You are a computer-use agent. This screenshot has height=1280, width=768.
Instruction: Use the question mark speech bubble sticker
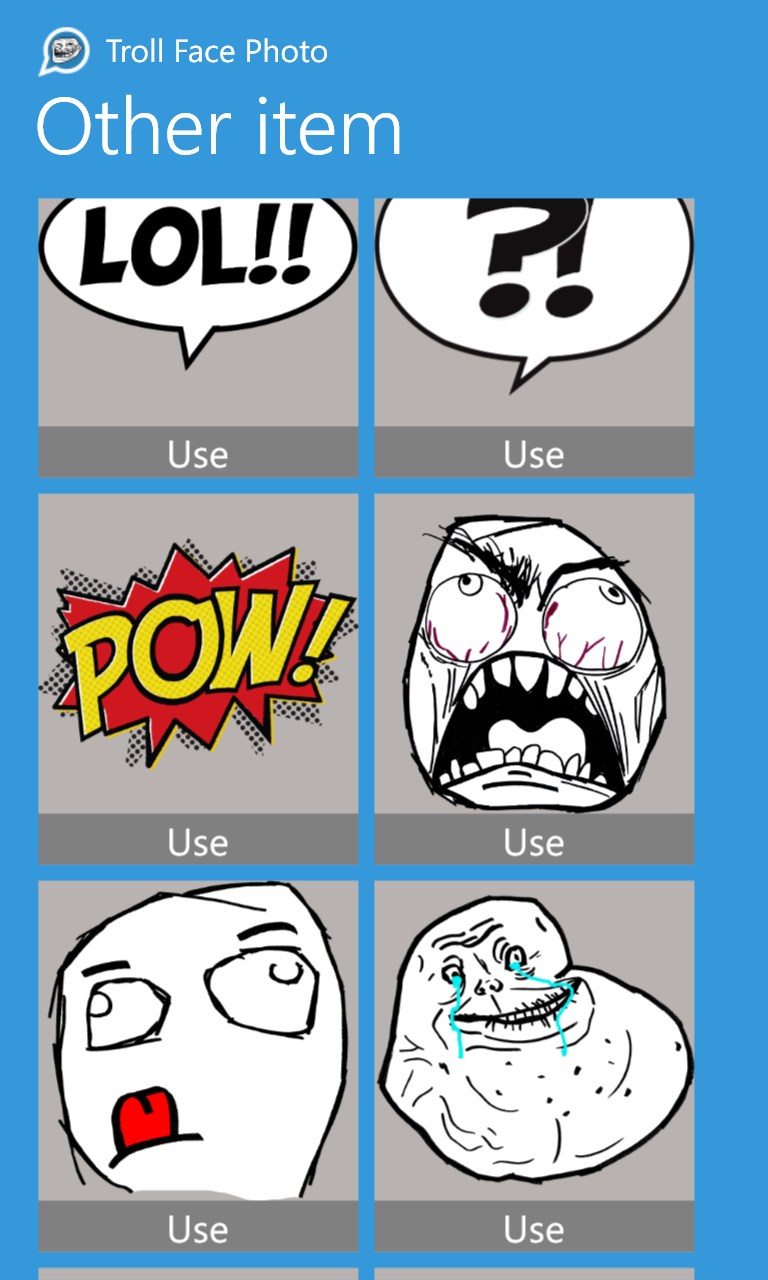[534, 454]
